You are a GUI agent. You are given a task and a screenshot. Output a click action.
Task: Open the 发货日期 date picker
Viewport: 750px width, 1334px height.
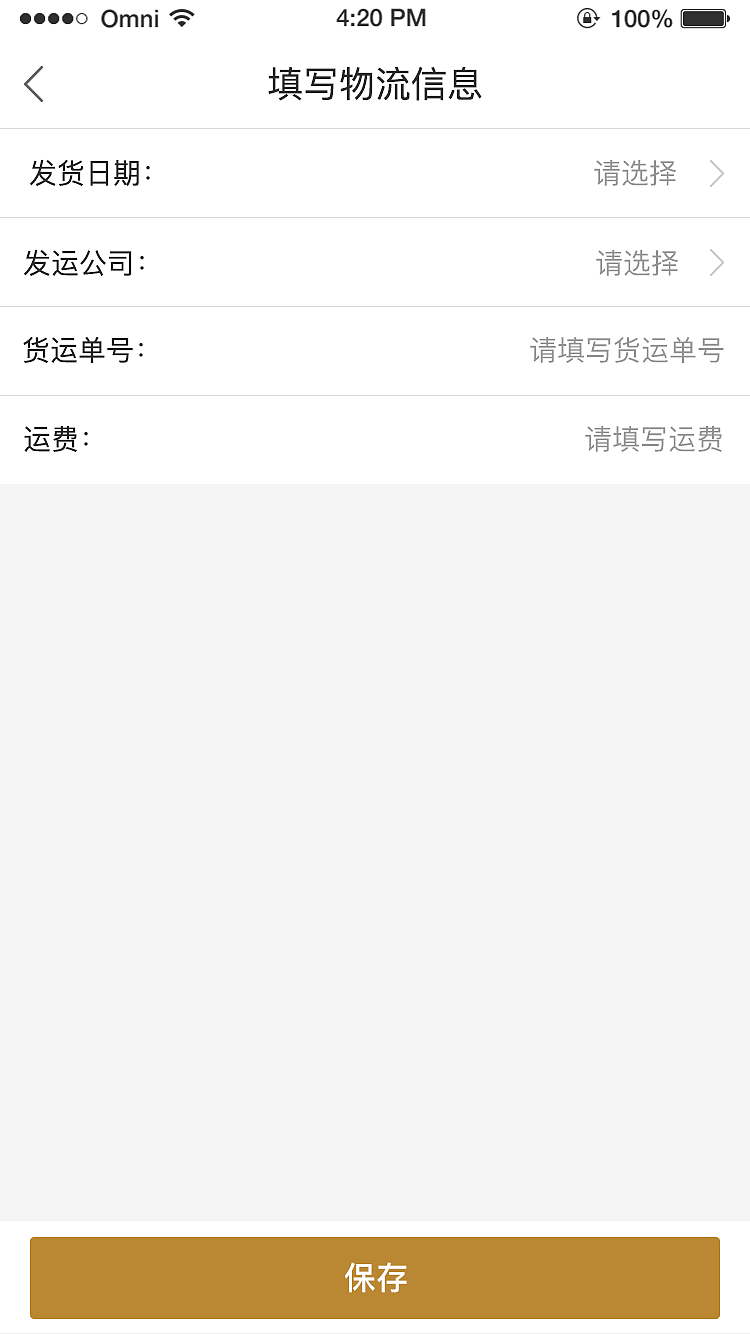[x=375, y=173]
